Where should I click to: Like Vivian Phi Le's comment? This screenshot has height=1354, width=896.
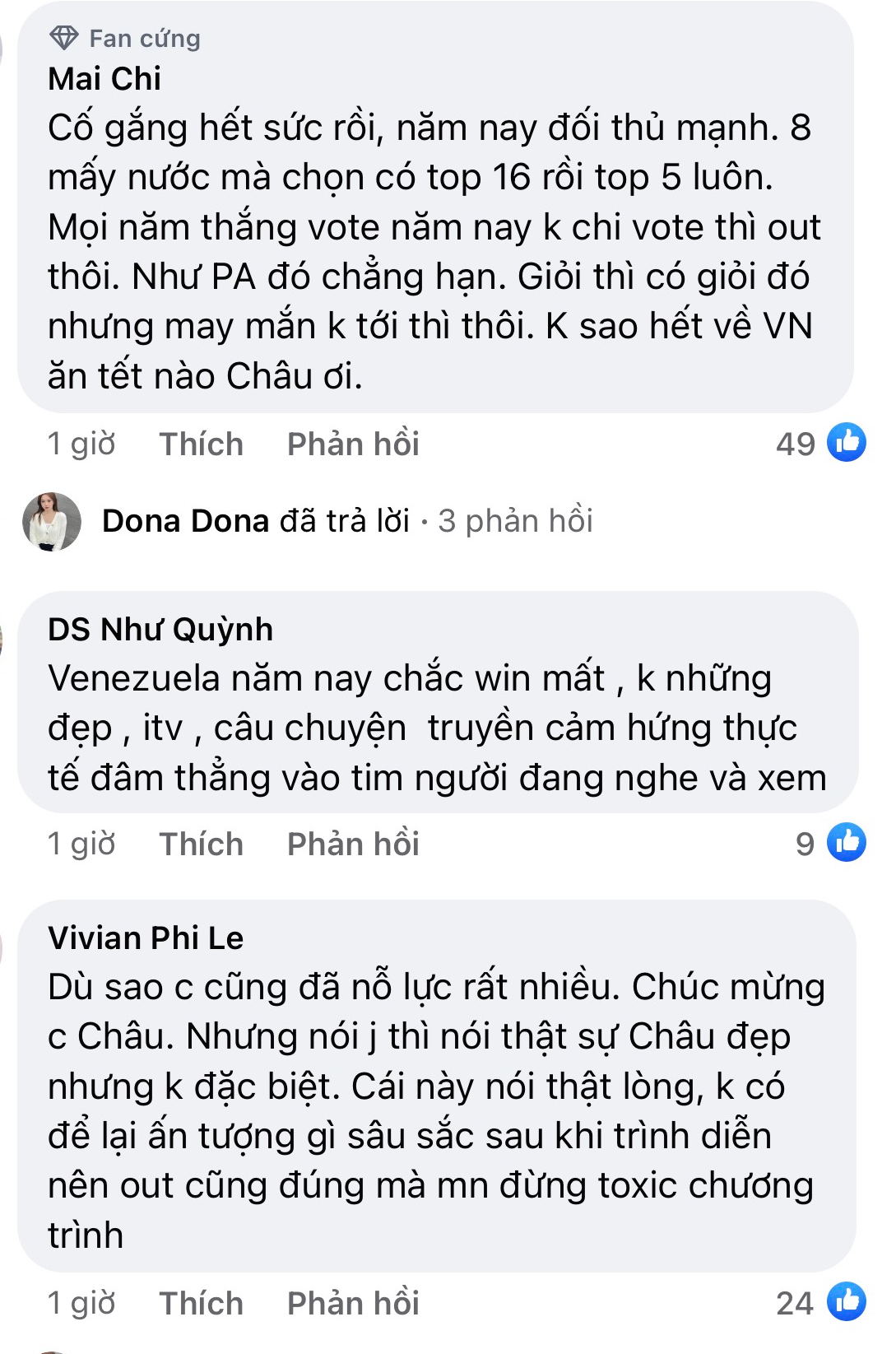201,1304
